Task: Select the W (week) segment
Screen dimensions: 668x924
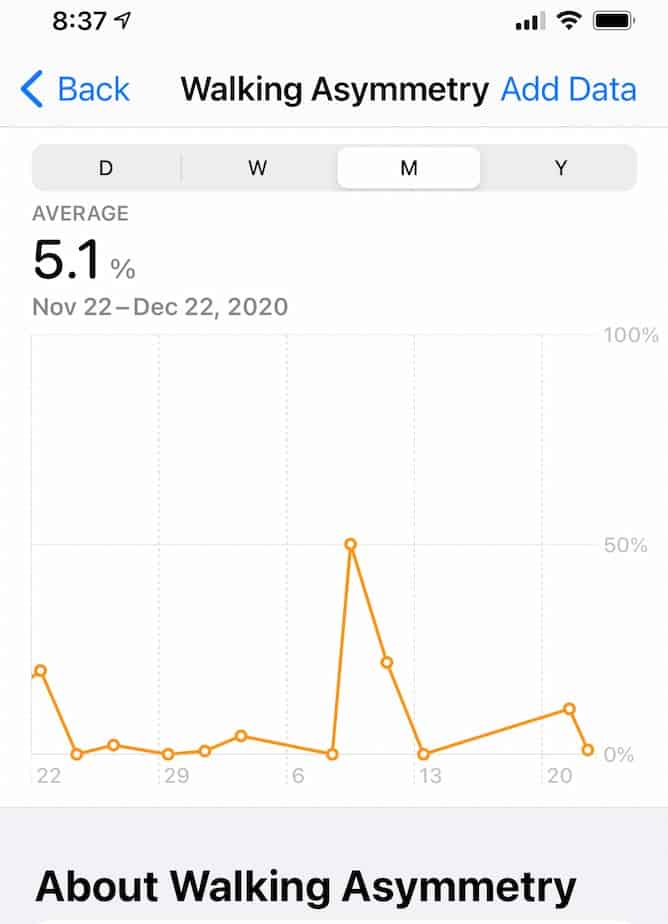Action: click(x=257, y=168)
